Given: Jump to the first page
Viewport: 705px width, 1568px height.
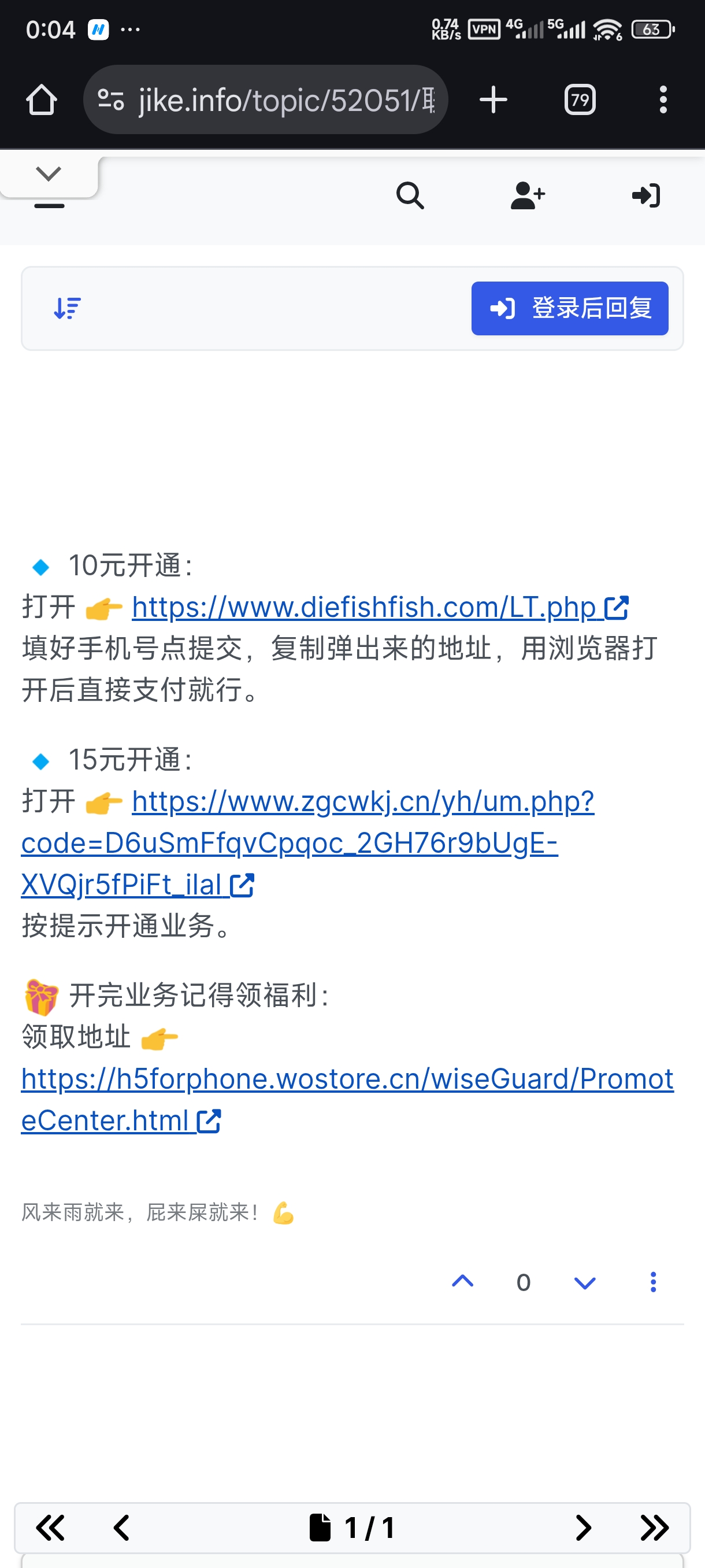Looking at the screenshot, I should 50,1528.
